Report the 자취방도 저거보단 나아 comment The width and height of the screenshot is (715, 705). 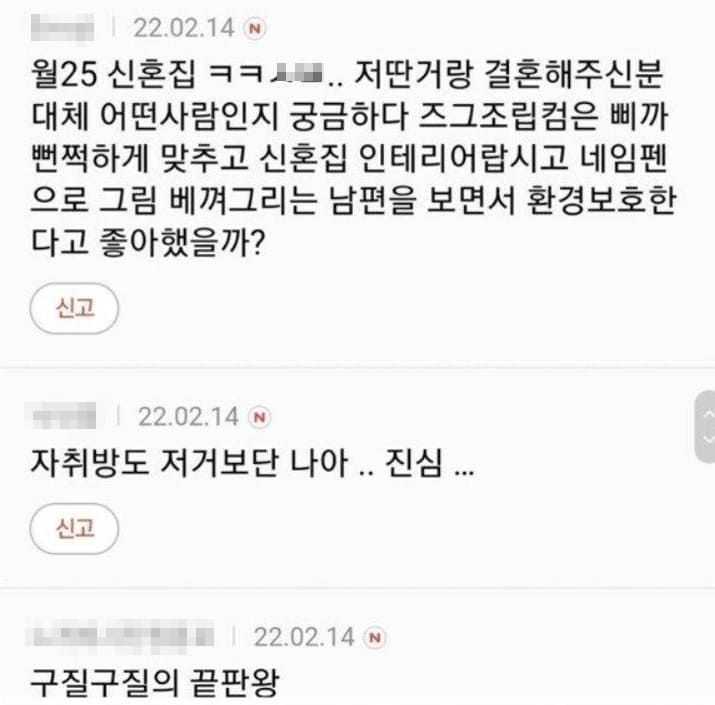(x=75, y=527)
